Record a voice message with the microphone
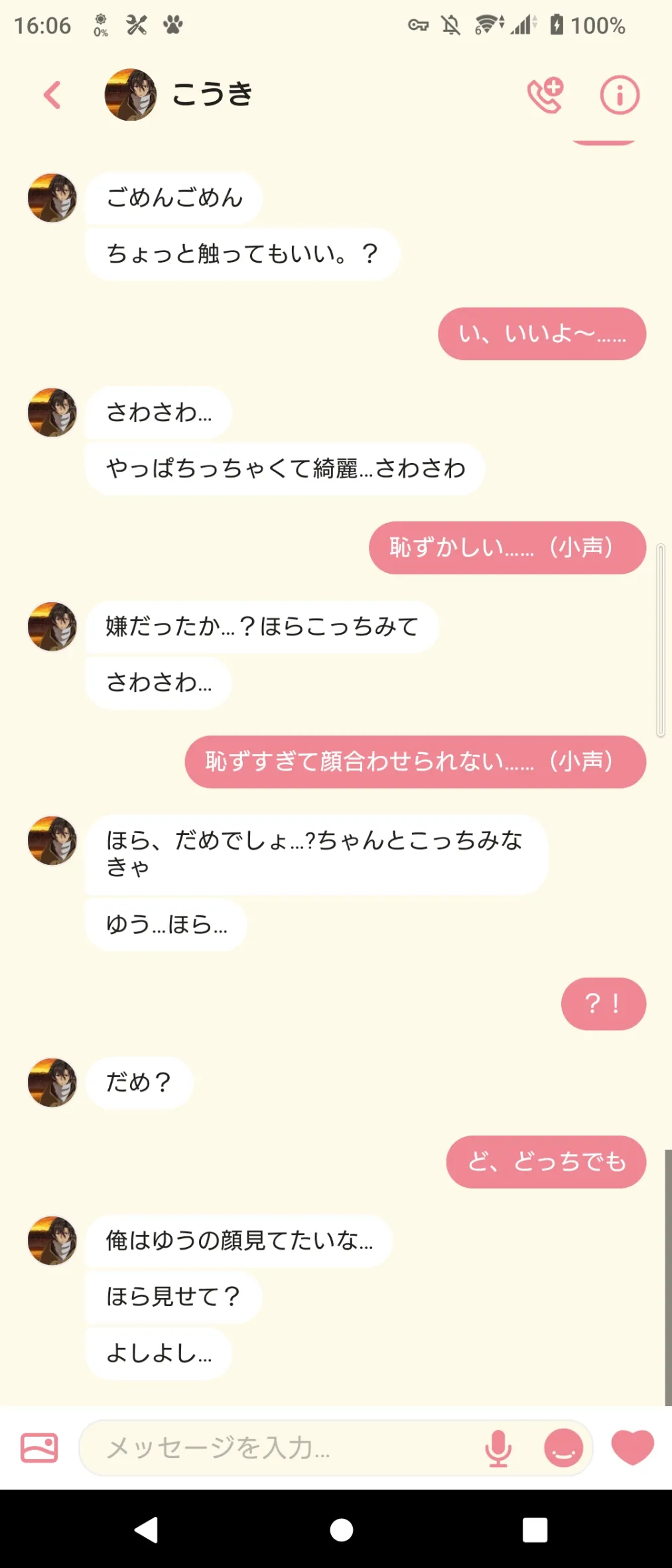The image size is (672, 1568). (498, 1447)
